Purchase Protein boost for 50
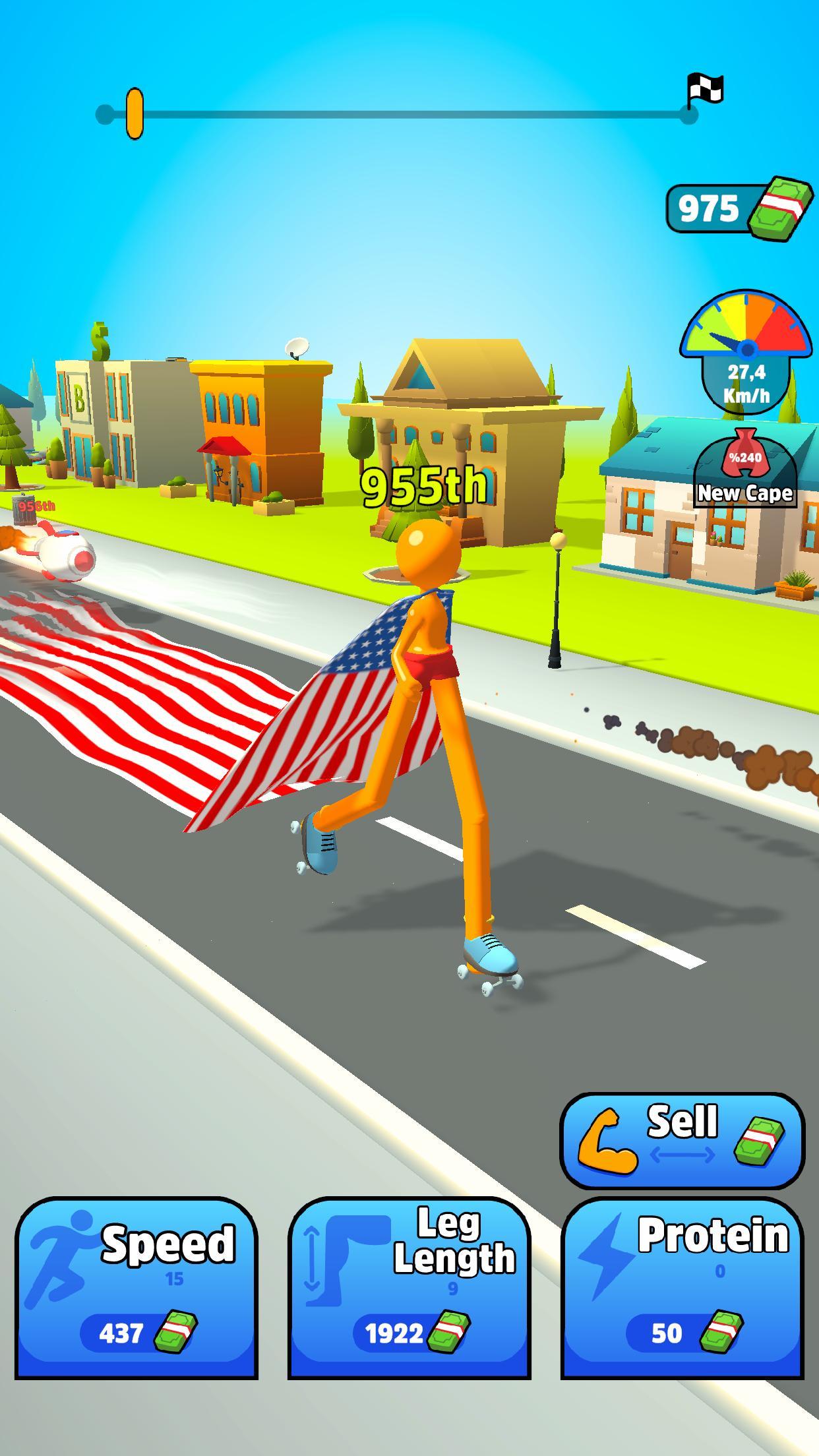Viewport: 819px width, 1456px height. (x=682, y=1289)
